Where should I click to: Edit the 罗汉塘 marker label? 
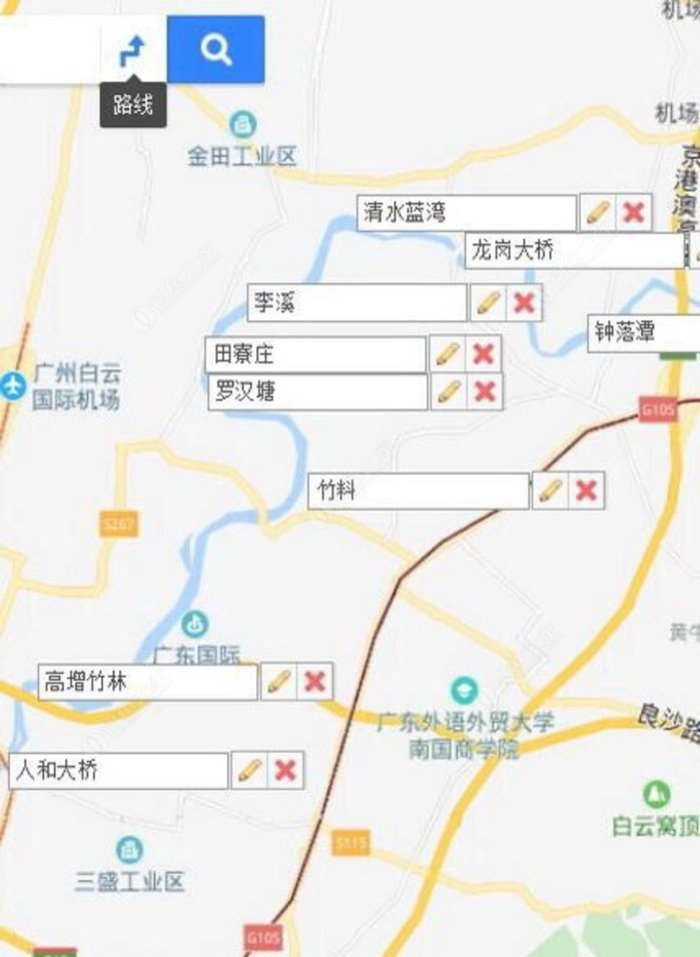tap(449, 391)
